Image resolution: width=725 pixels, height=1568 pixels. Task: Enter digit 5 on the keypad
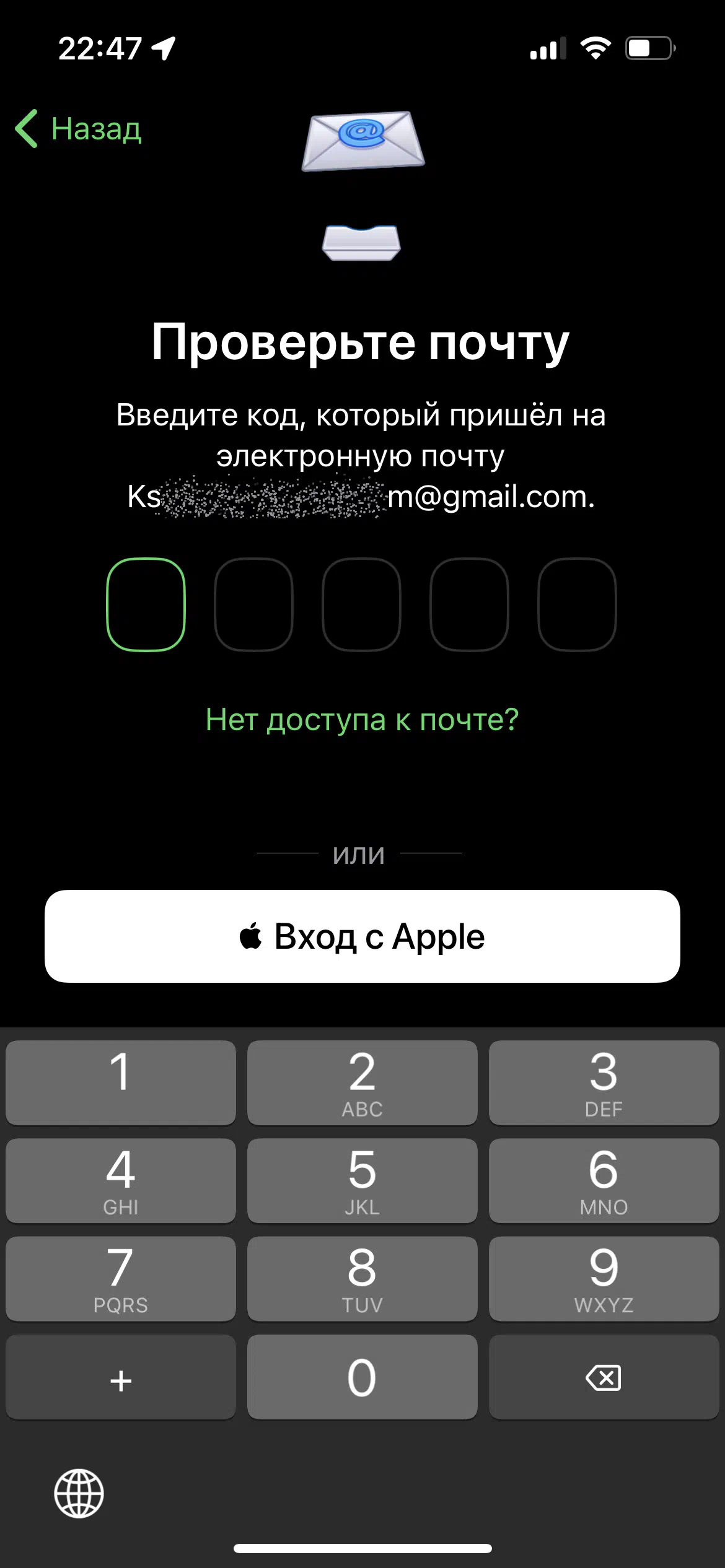(x=362, y=1180)
